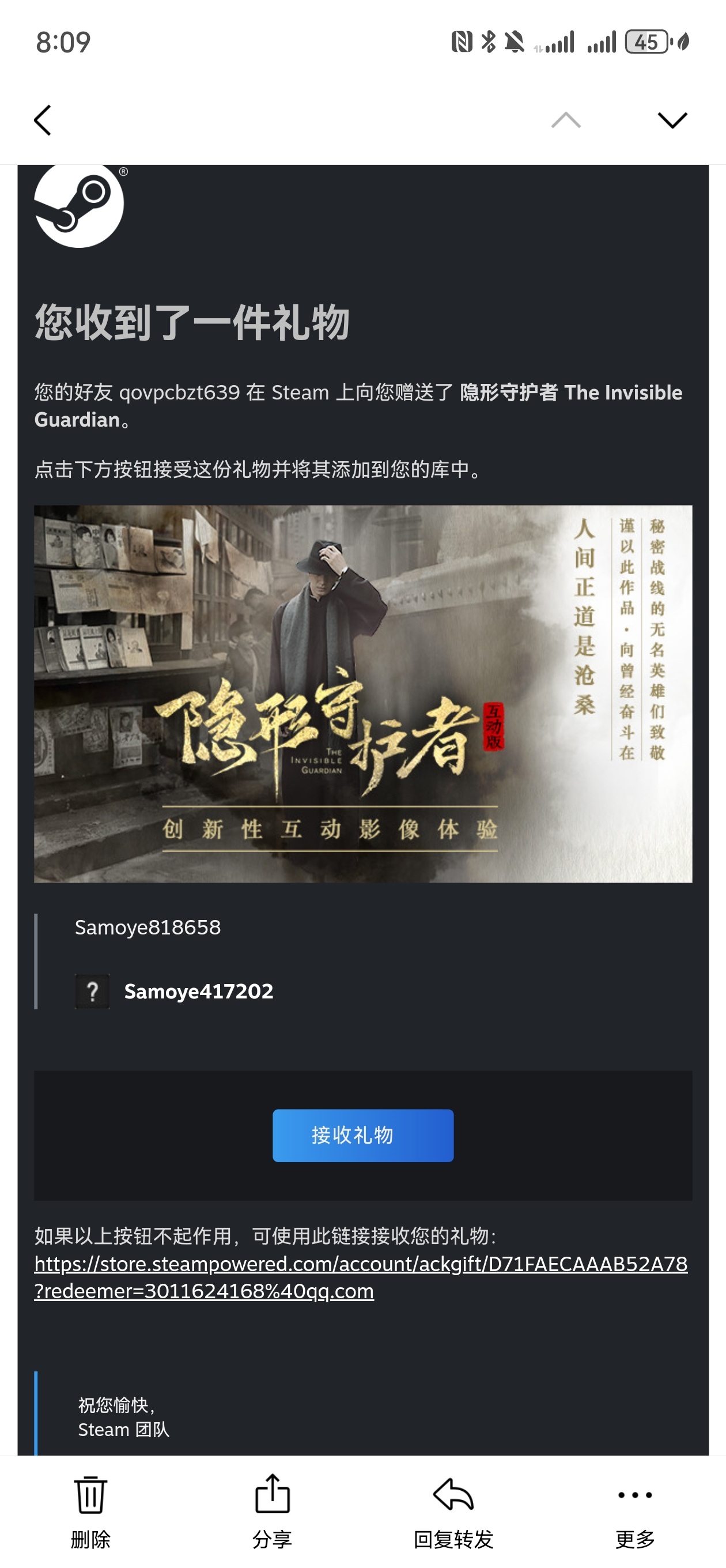Open The Invisible Guardian game banner

362,693
